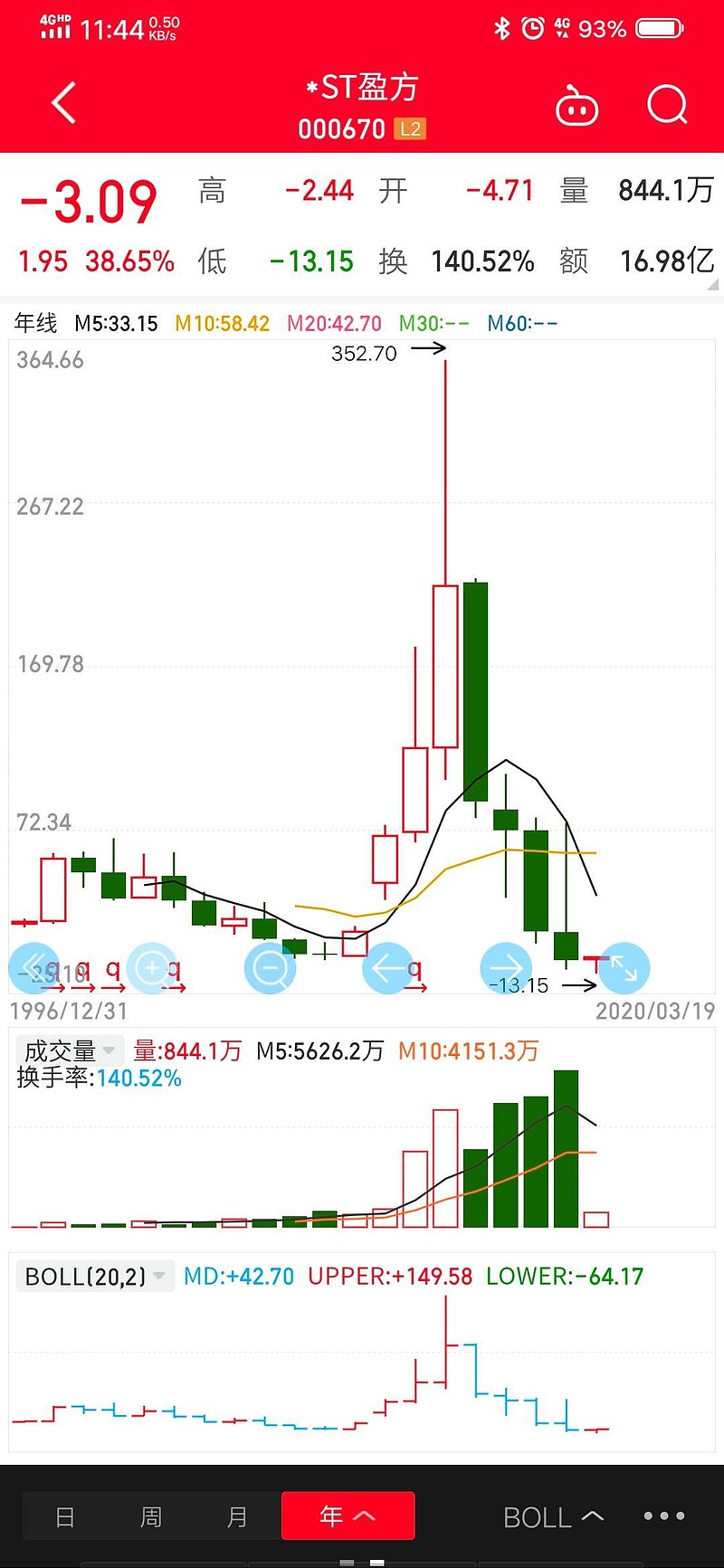Open the three-dot more options menu

(x=664, y=1516)
